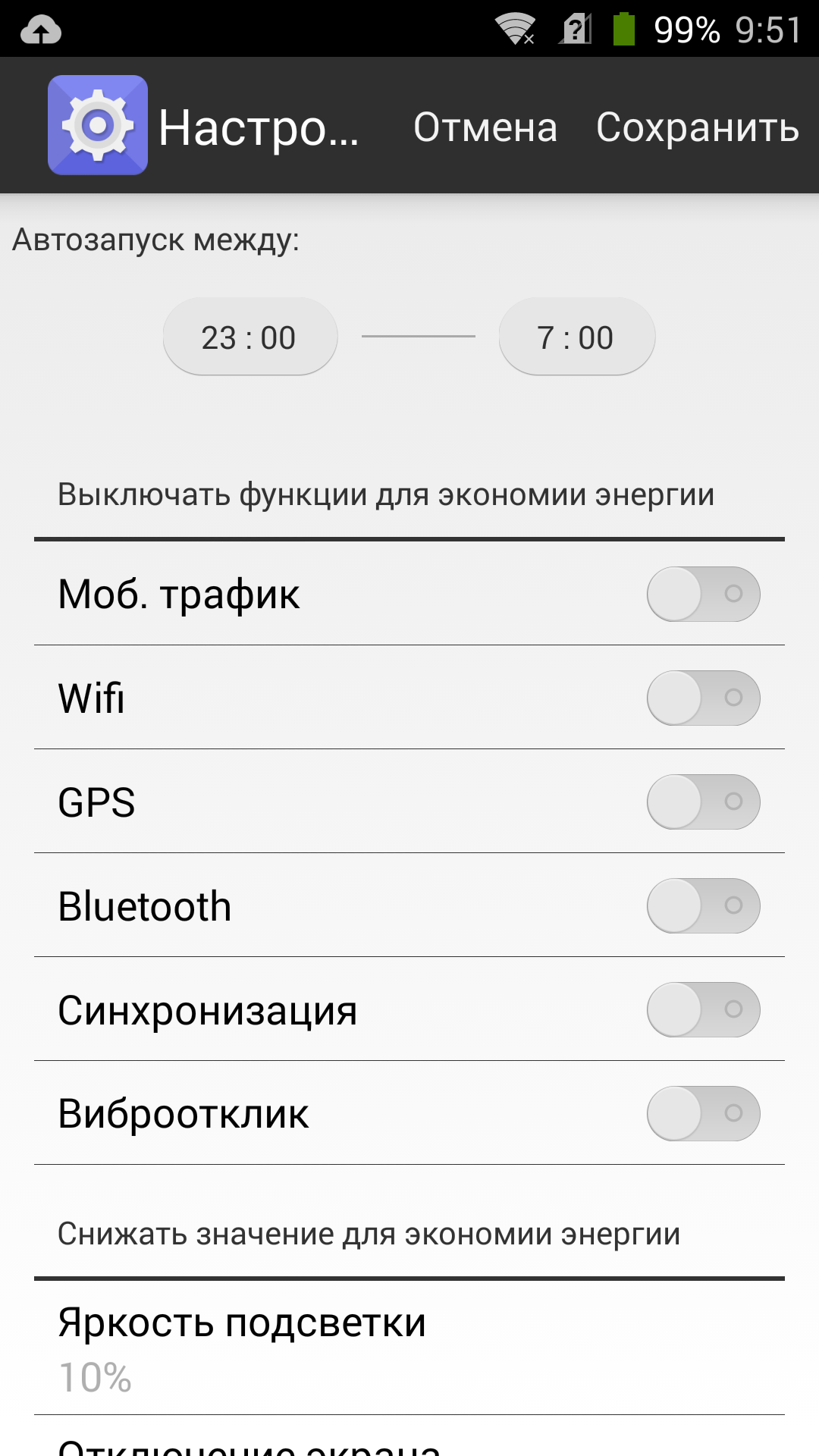
Task: Save settings with Сохранить
Action: pyautogui.click(x=698, y=127)
